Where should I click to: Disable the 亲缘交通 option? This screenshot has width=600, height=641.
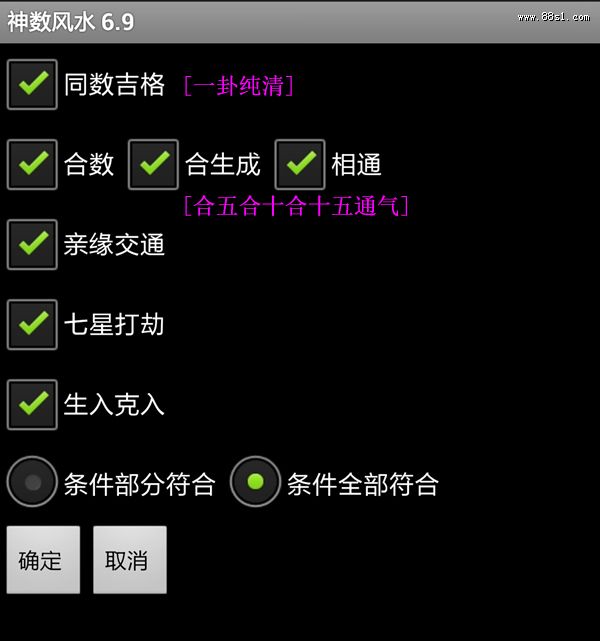point(32,244)
